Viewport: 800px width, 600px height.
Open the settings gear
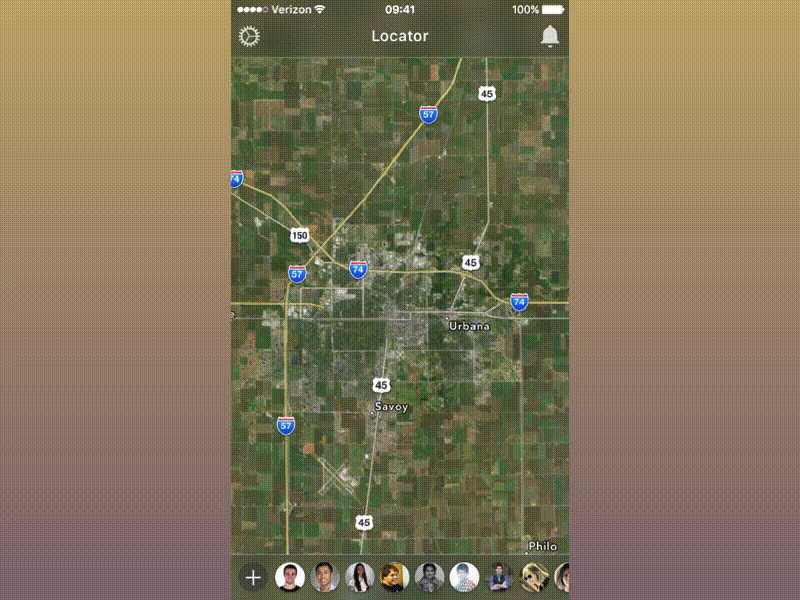249,37
